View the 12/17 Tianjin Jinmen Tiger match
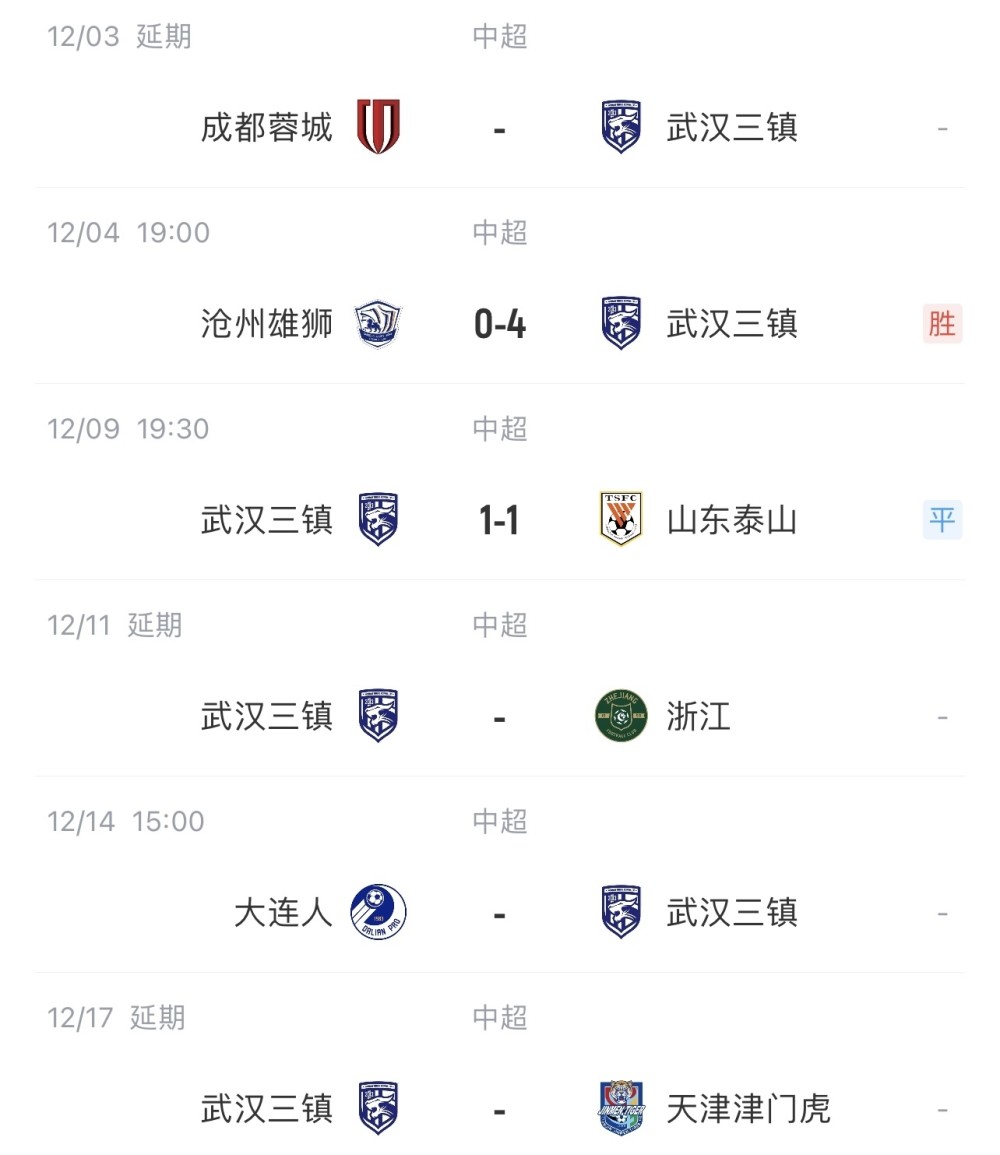Image resolution: width=1000 pixels, height=1155 pixels. pyautogui.click(x=499, y=1109)
